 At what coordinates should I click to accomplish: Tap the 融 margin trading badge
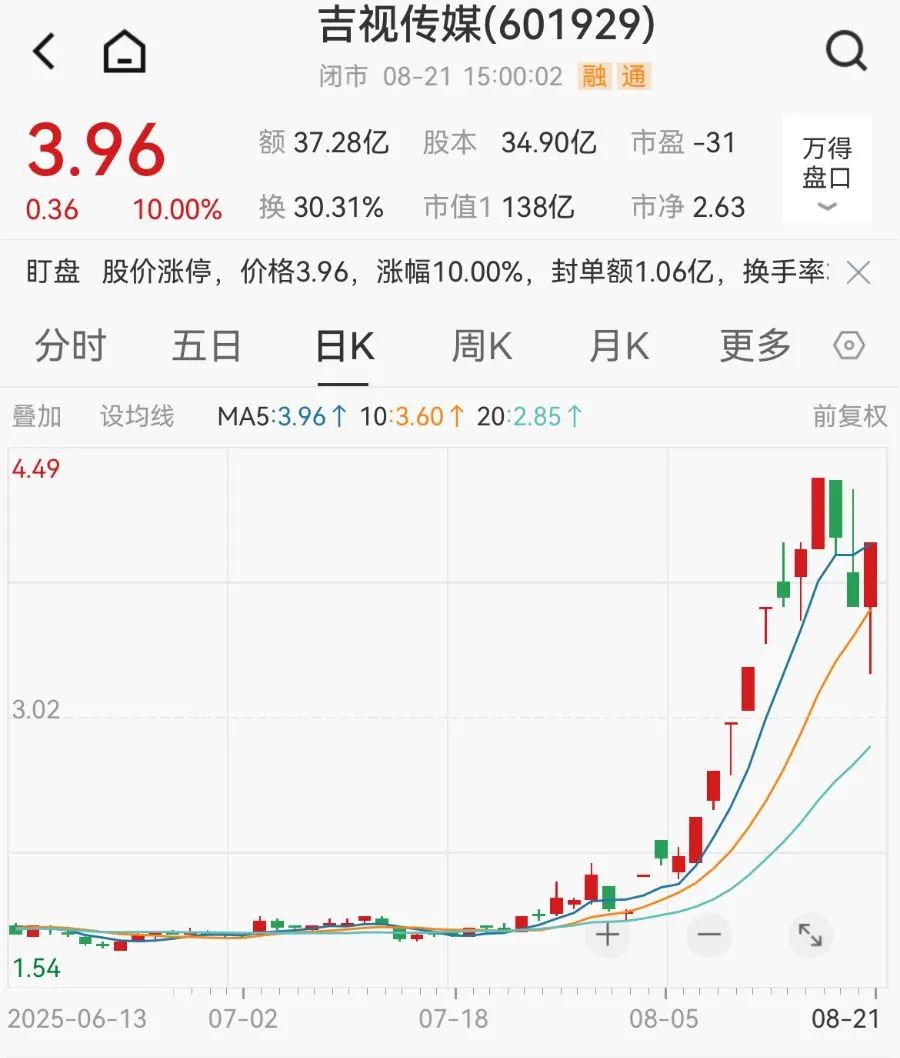592,76
